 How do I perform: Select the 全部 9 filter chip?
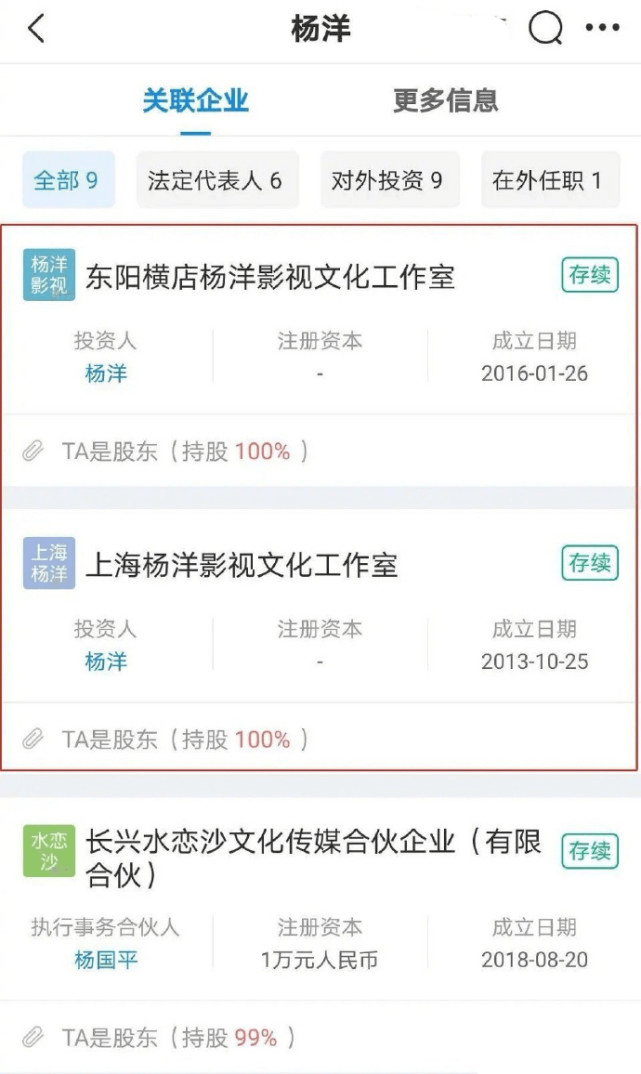[x=66, y=181]
